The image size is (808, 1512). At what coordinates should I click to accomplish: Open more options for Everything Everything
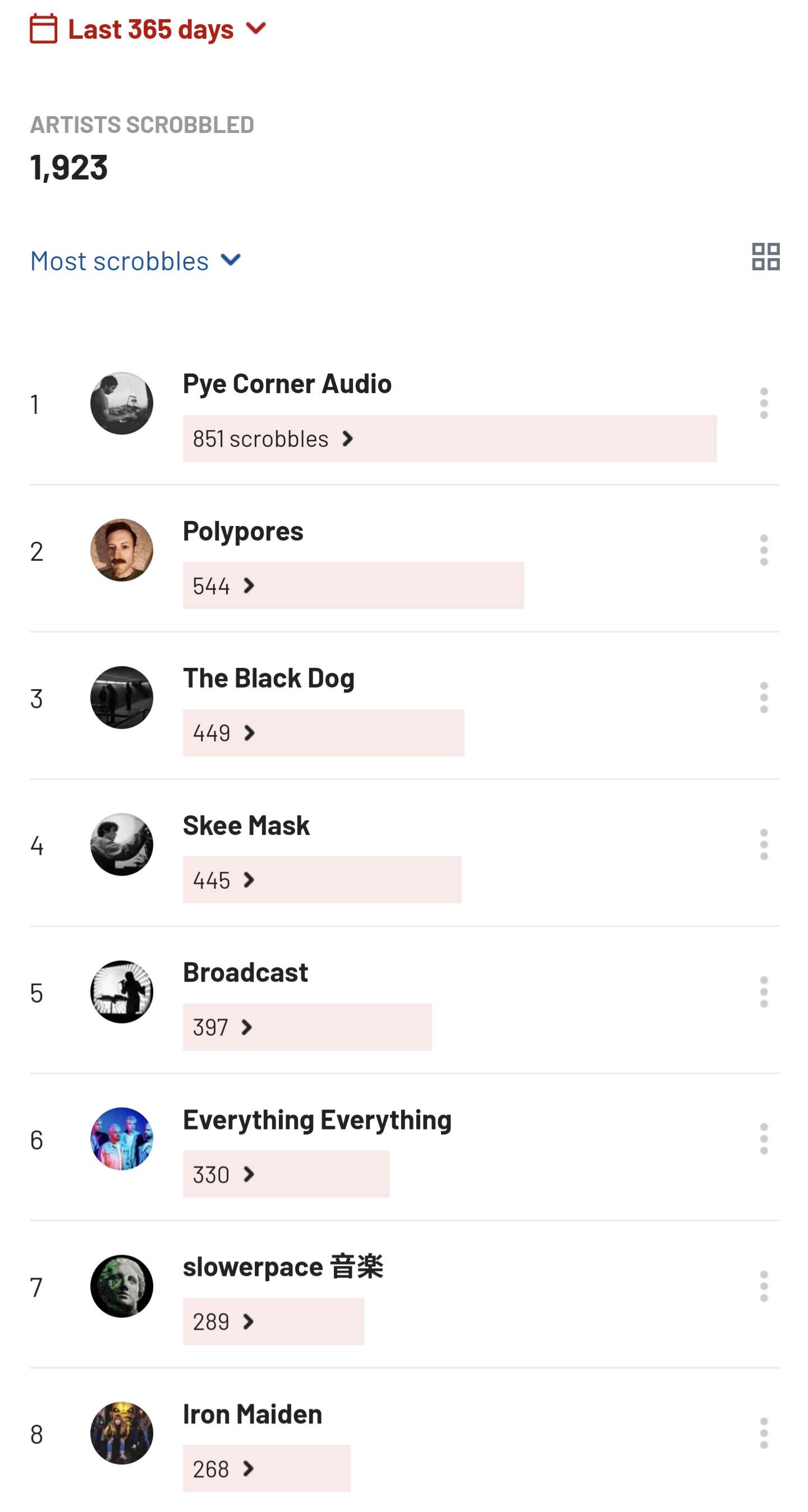(x=763, y=1139)
